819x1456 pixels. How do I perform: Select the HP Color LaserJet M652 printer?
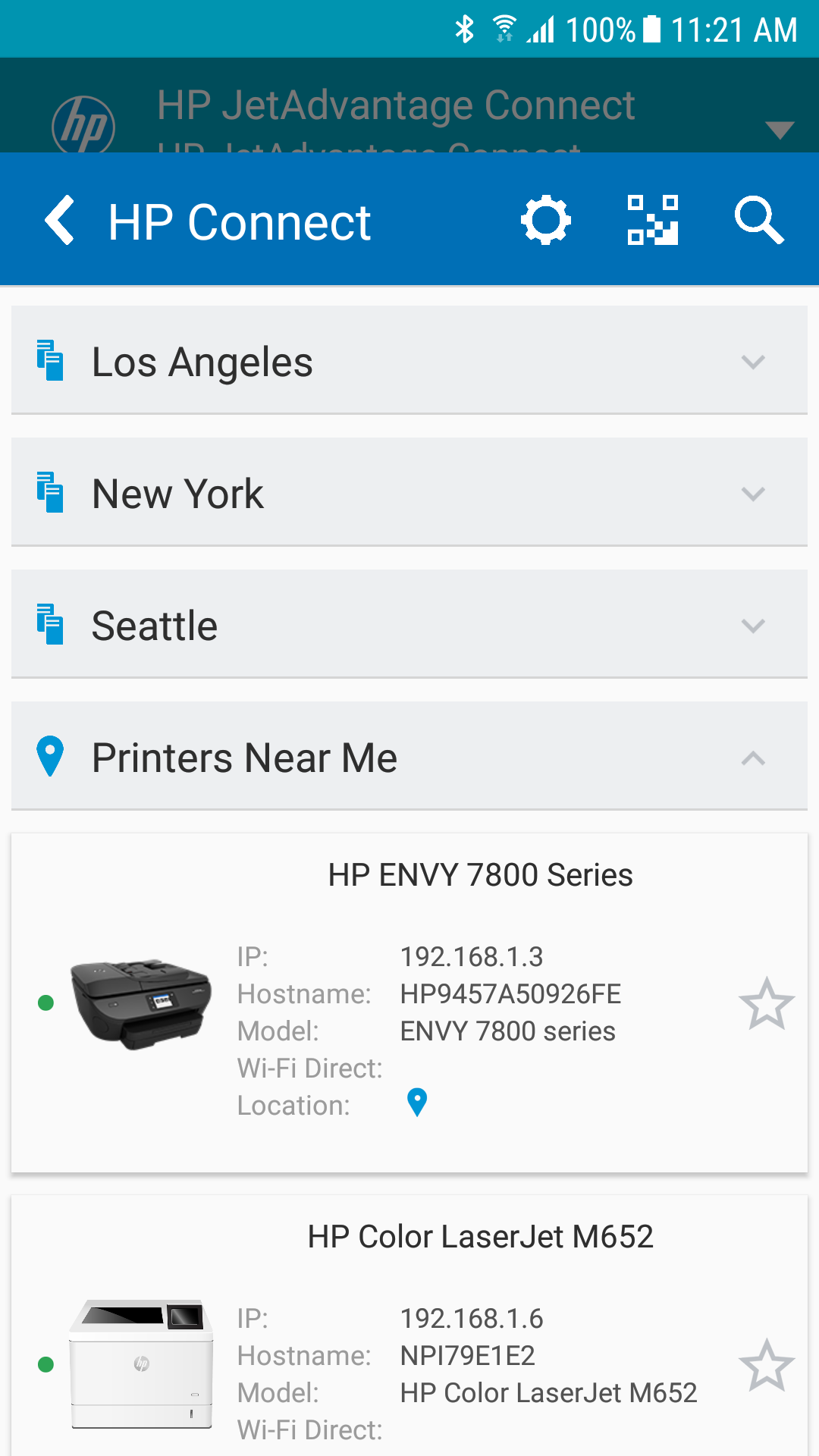click(481, 1237)
